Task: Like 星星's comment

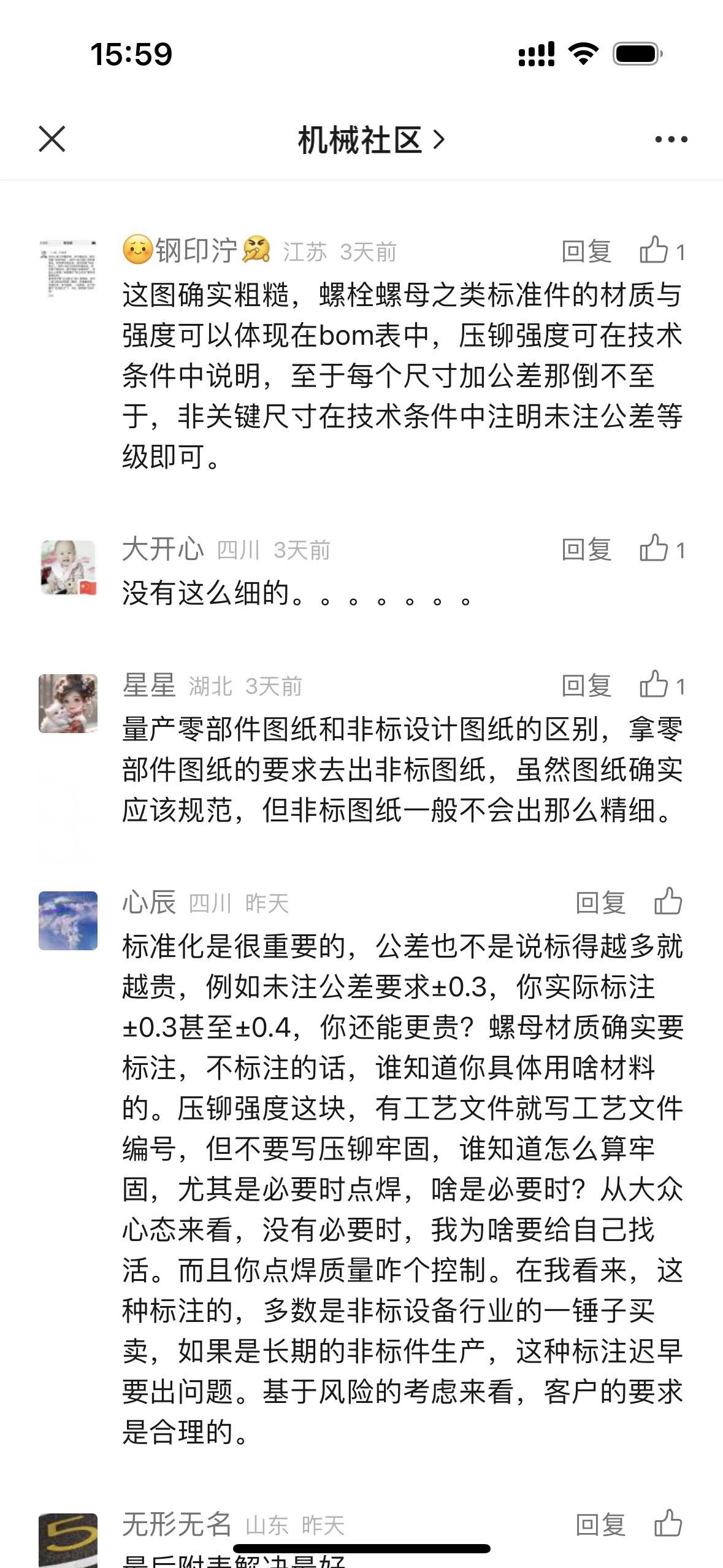Action: coord(661,685)
